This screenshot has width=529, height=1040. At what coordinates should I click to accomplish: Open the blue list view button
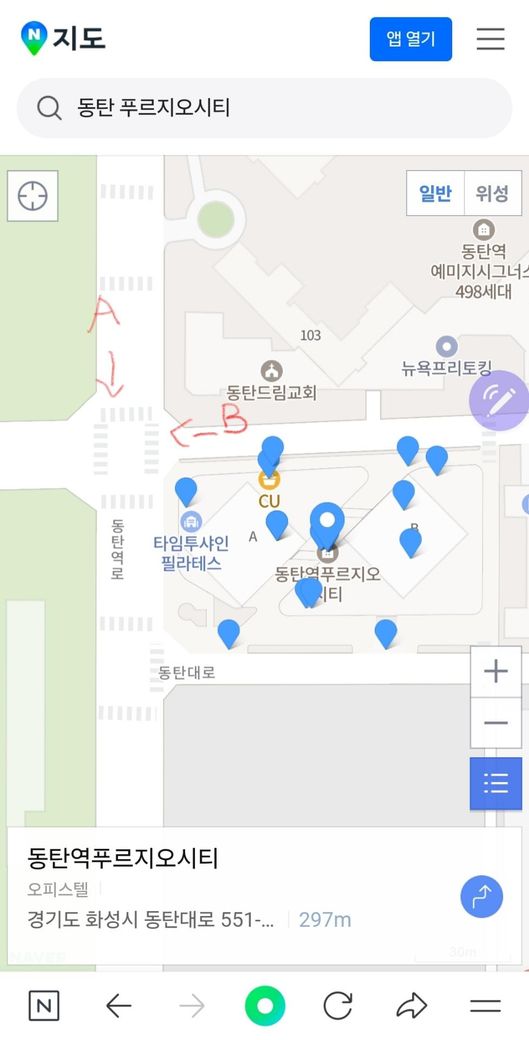[x=495, y=784]
